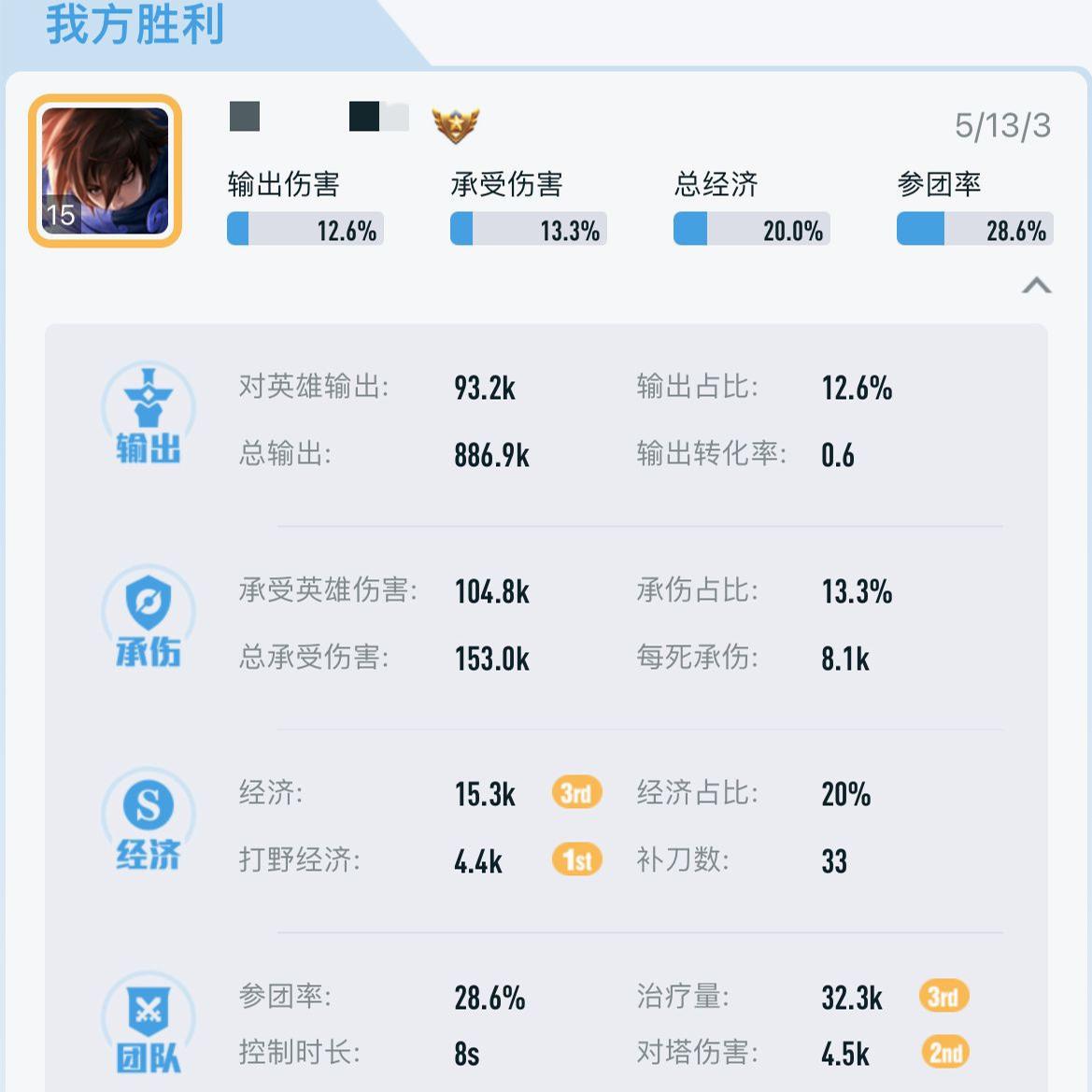Open the level 15 hero avatar
The width and height of the screenshot is (1092, 1092).
tap(105, 171)
